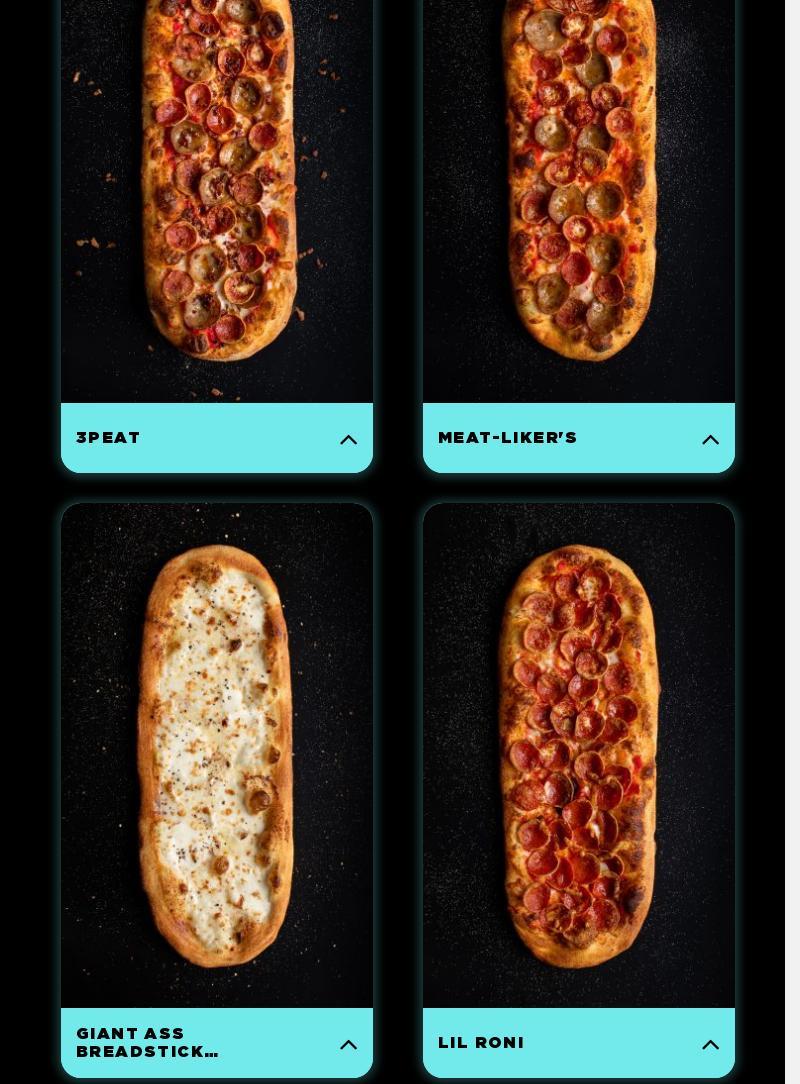Open the MEAT-LIKER'S pizza card
800x1084 pixels.
(578, 200)
